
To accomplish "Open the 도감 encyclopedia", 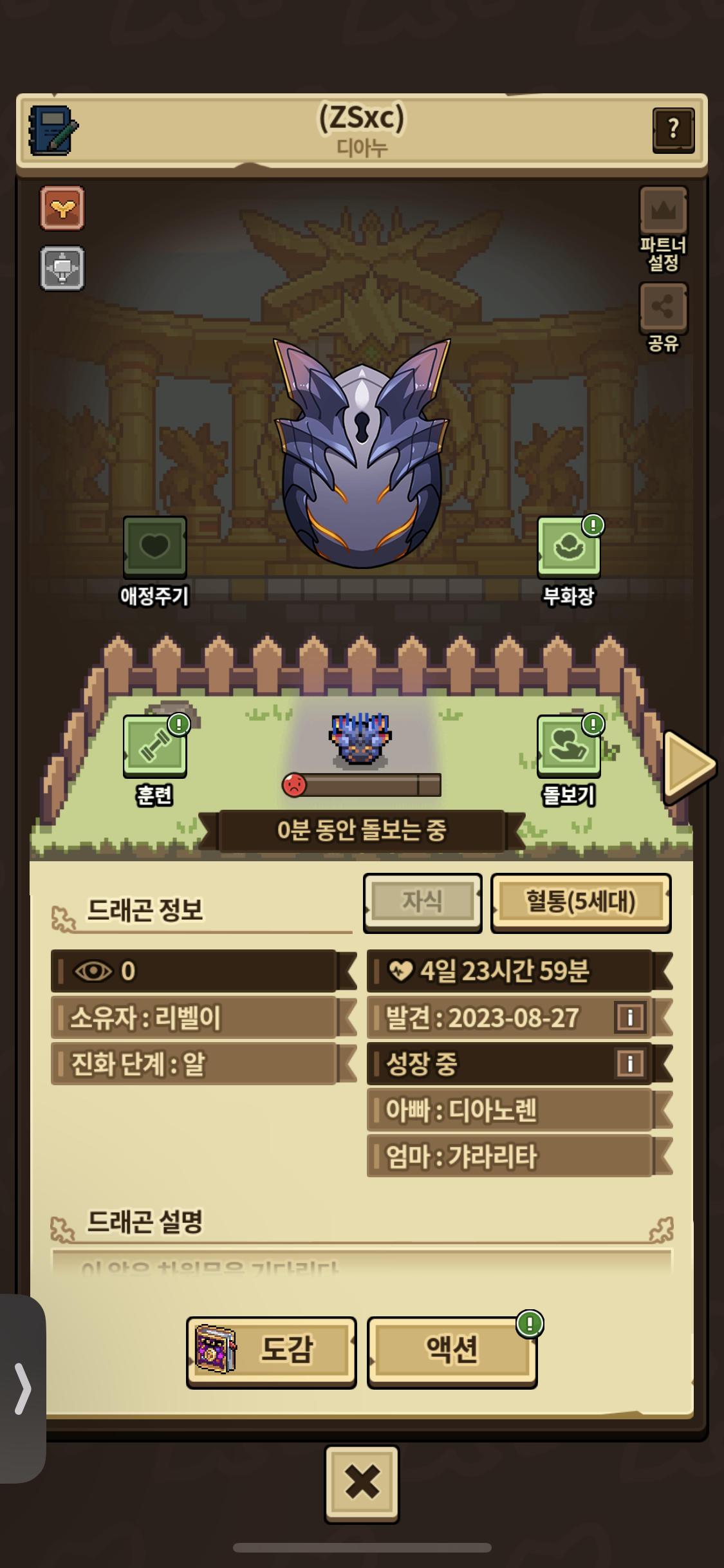I will pos(271,1352).
